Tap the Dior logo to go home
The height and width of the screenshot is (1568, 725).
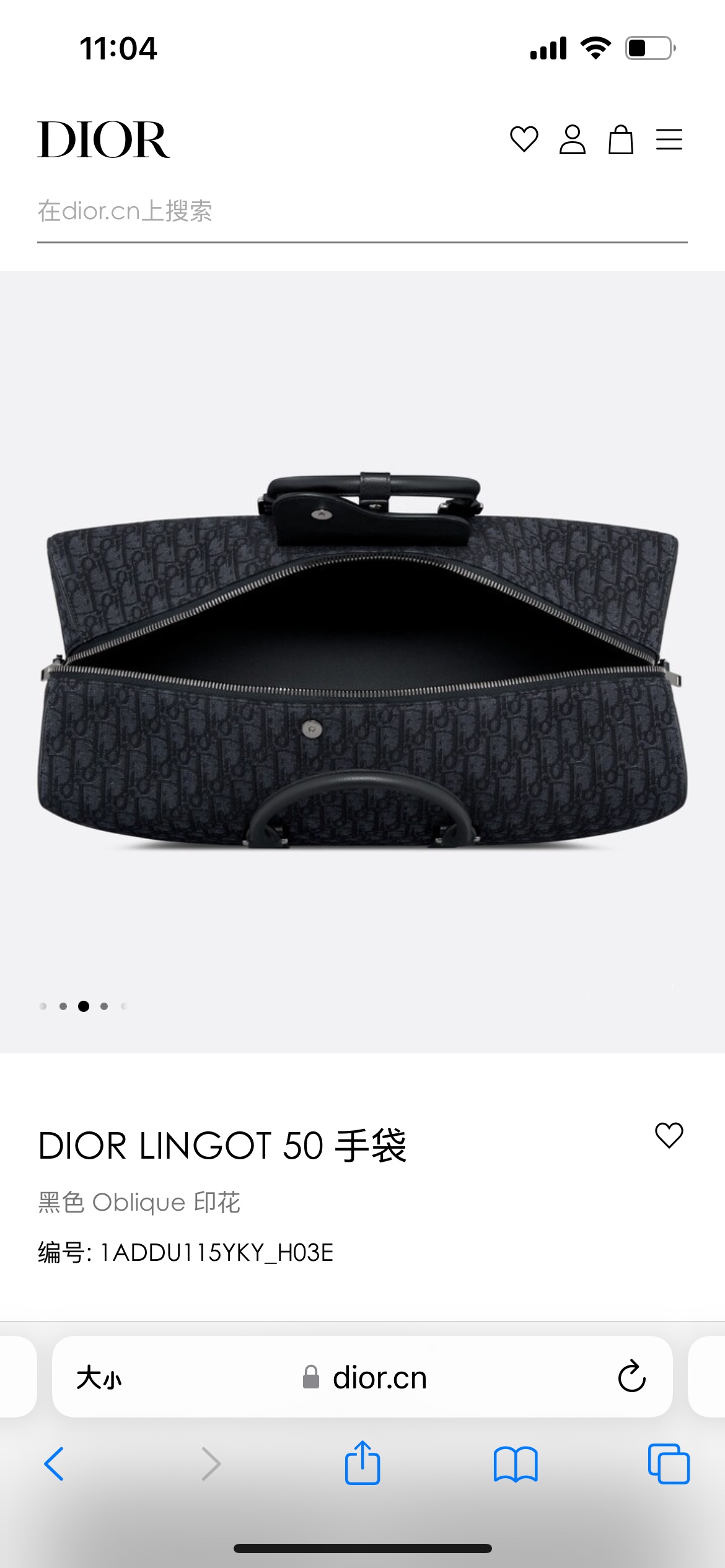click(x=103, y=140)
